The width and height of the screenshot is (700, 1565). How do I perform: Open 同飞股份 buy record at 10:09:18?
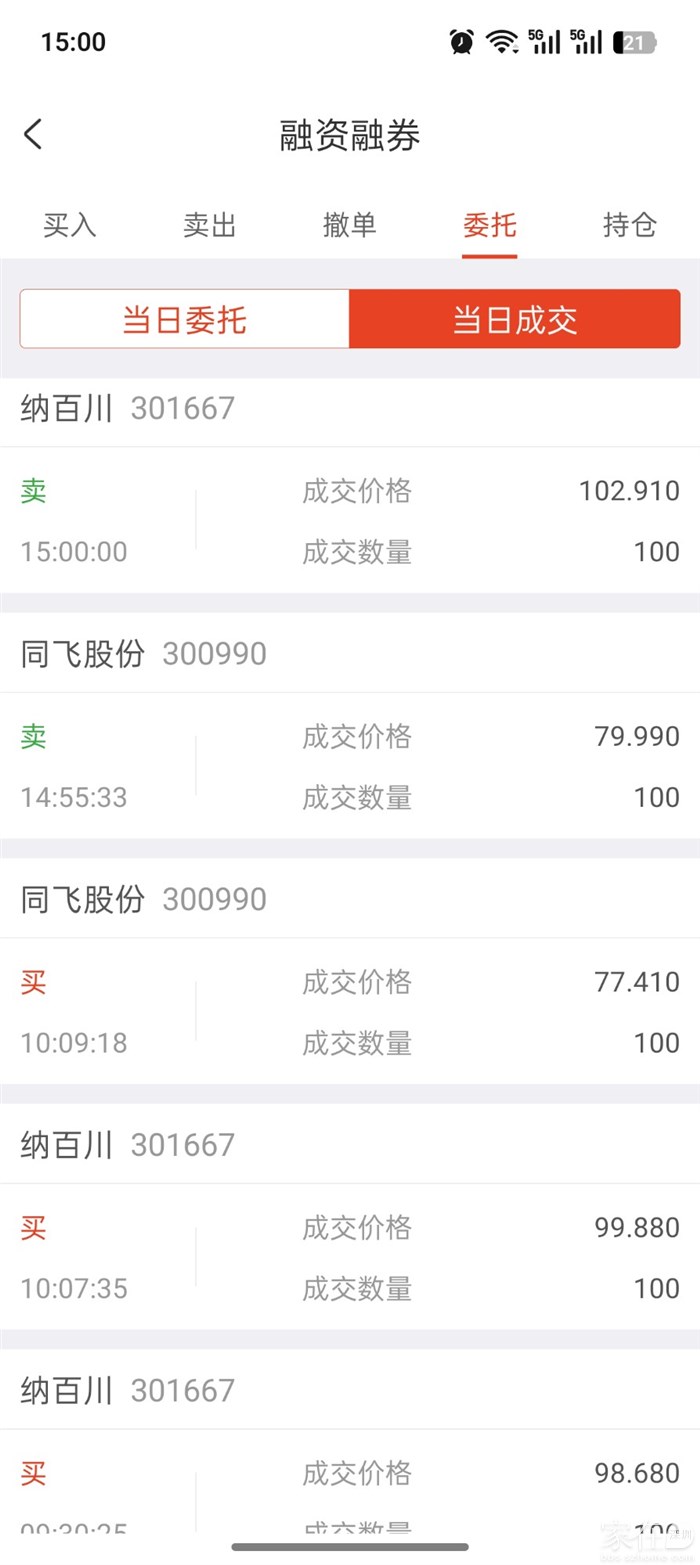click(350, 971)
